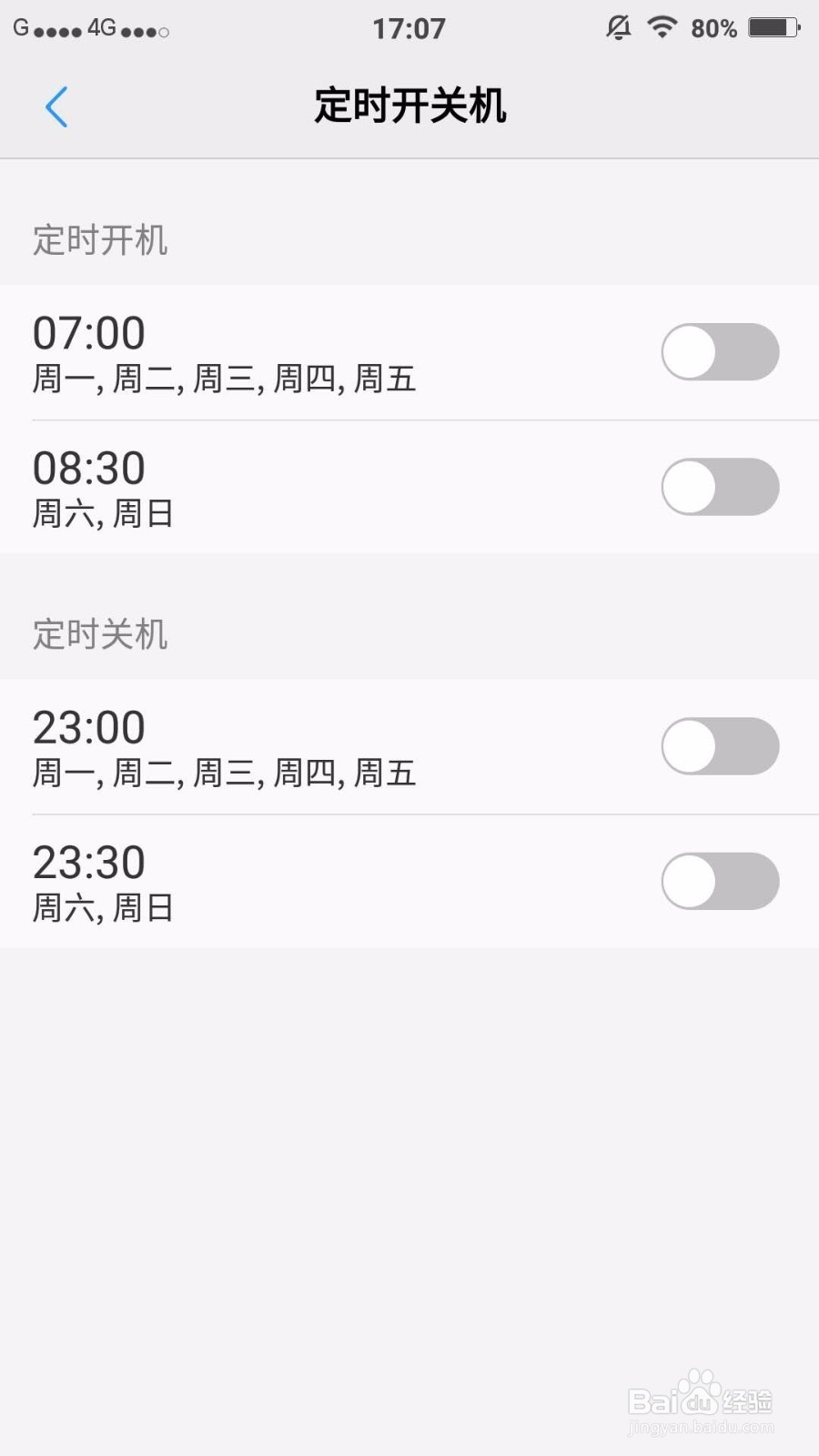The width and height of the screenshot is (819, 1456).
Task: Tap the back arrow to exit scheduled power settings
Action: click(56, 106)
